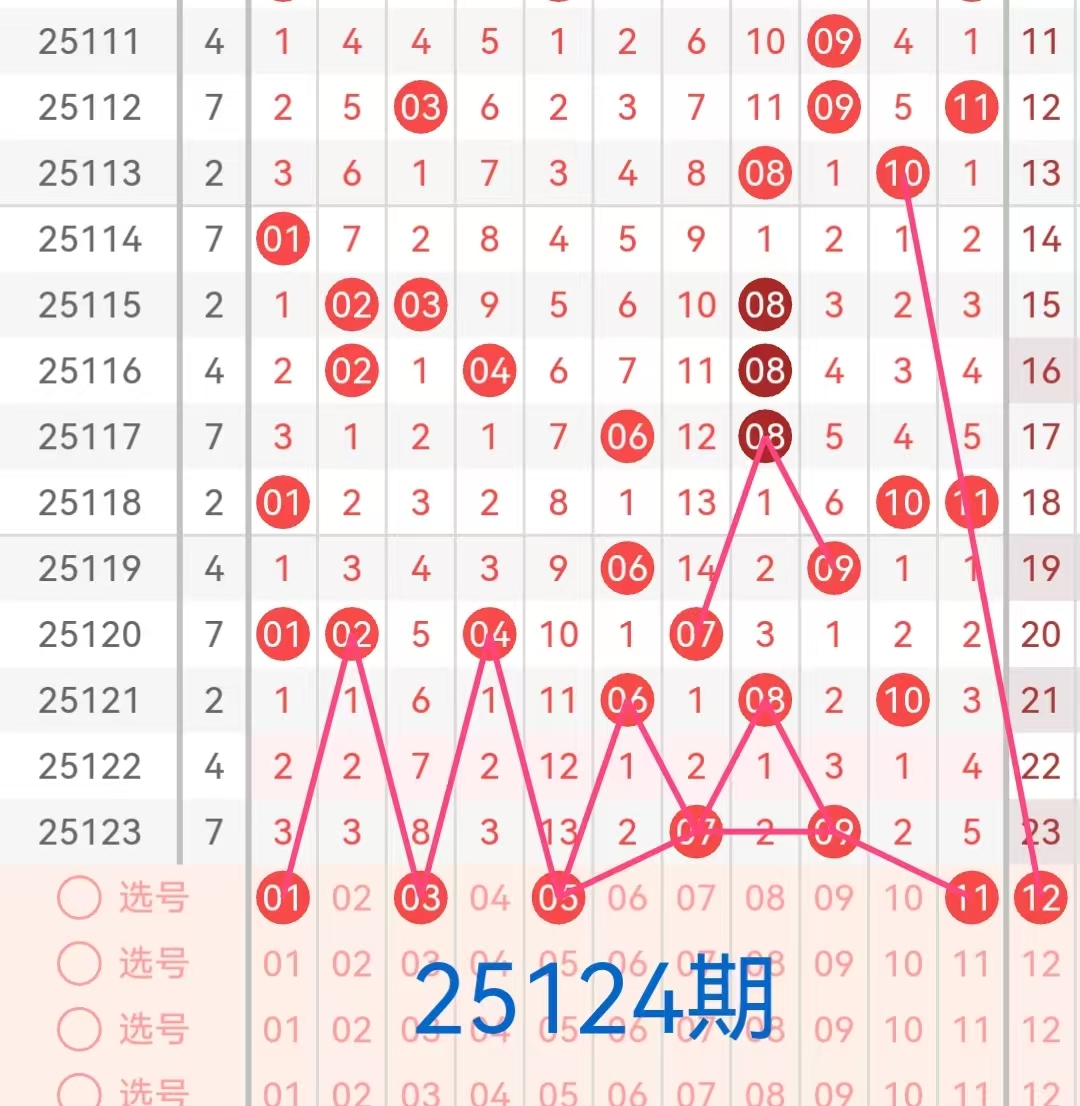Screen dimensions: 1080x1106
Task: Pick number 04 in the first 选号 row
Action: tap(489, 899)
